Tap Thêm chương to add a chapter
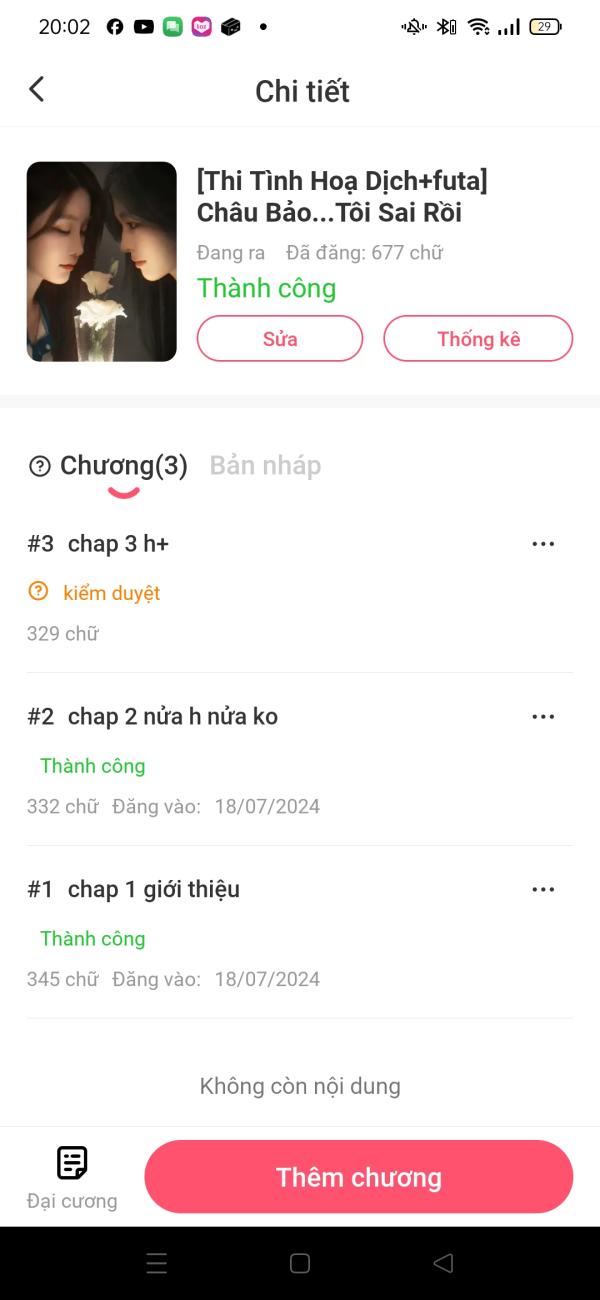 pyautogui.click(x=358, y=1177)
